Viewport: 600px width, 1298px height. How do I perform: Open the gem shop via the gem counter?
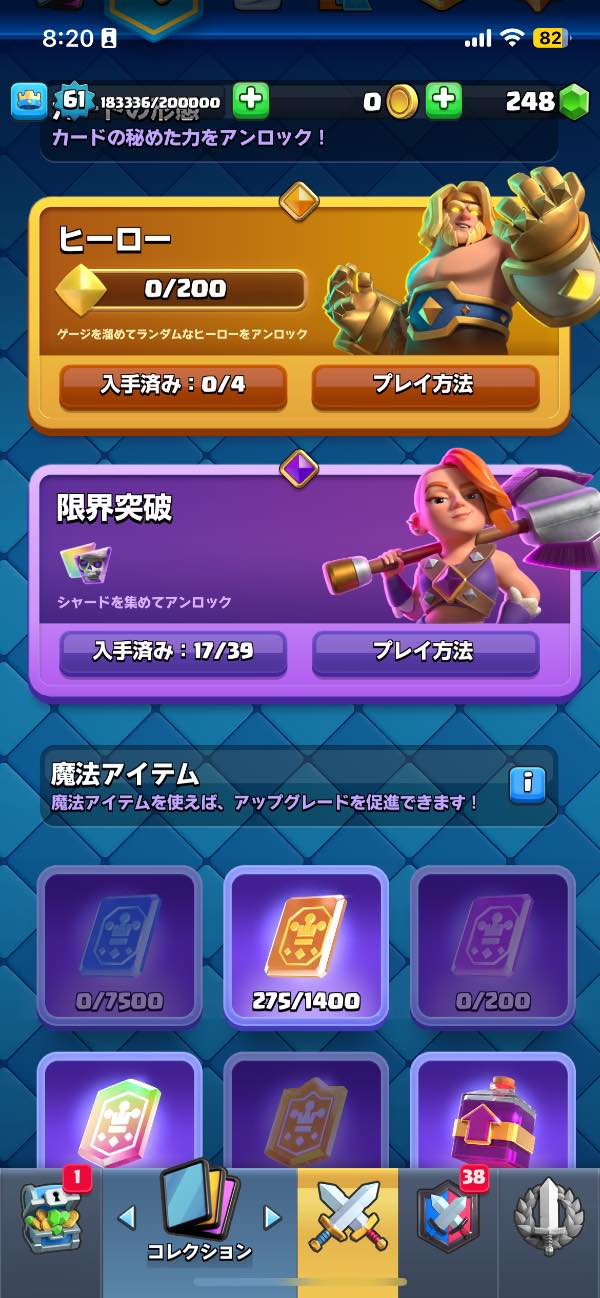(x=547, y=101)
